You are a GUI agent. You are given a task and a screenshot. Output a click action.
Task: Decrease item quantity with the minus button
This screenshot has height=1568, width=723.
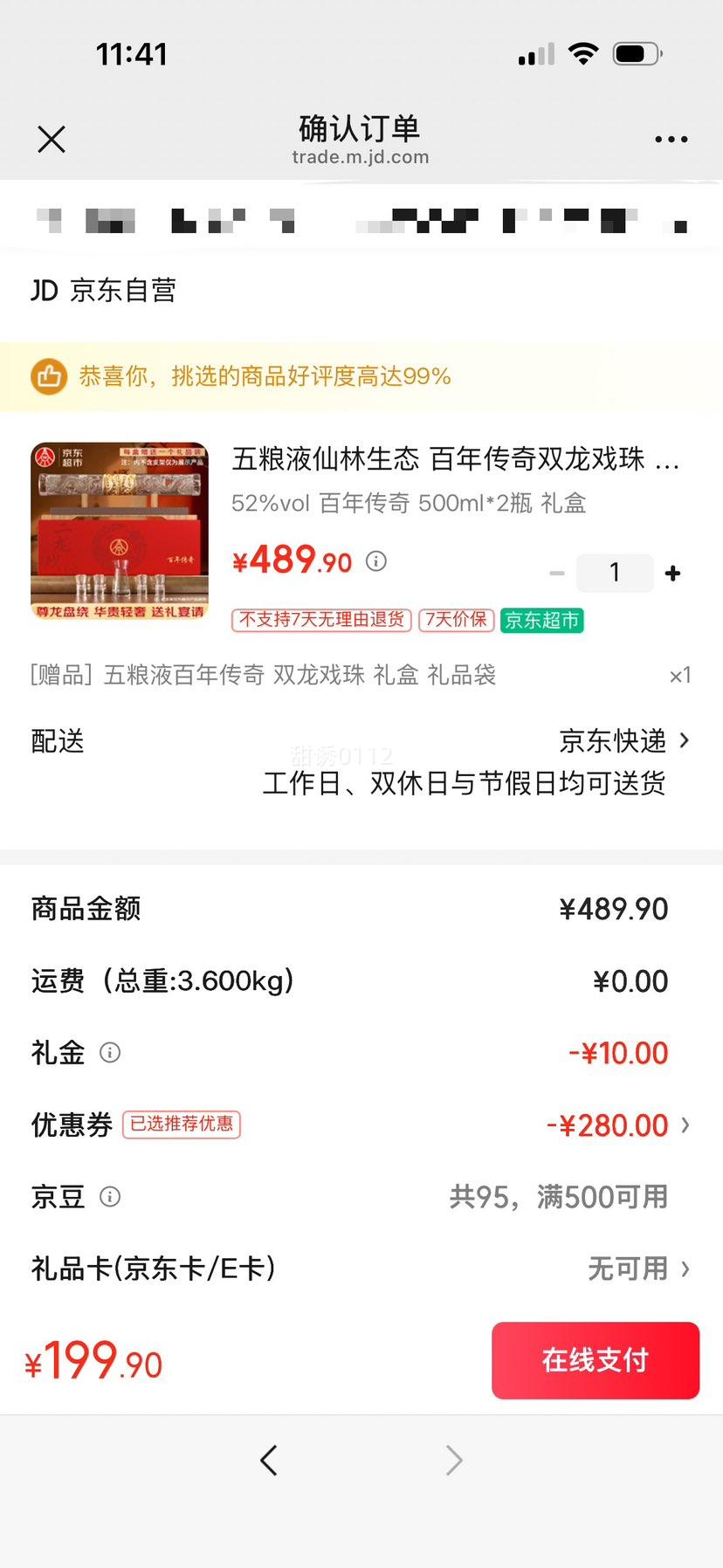(557, 573)
